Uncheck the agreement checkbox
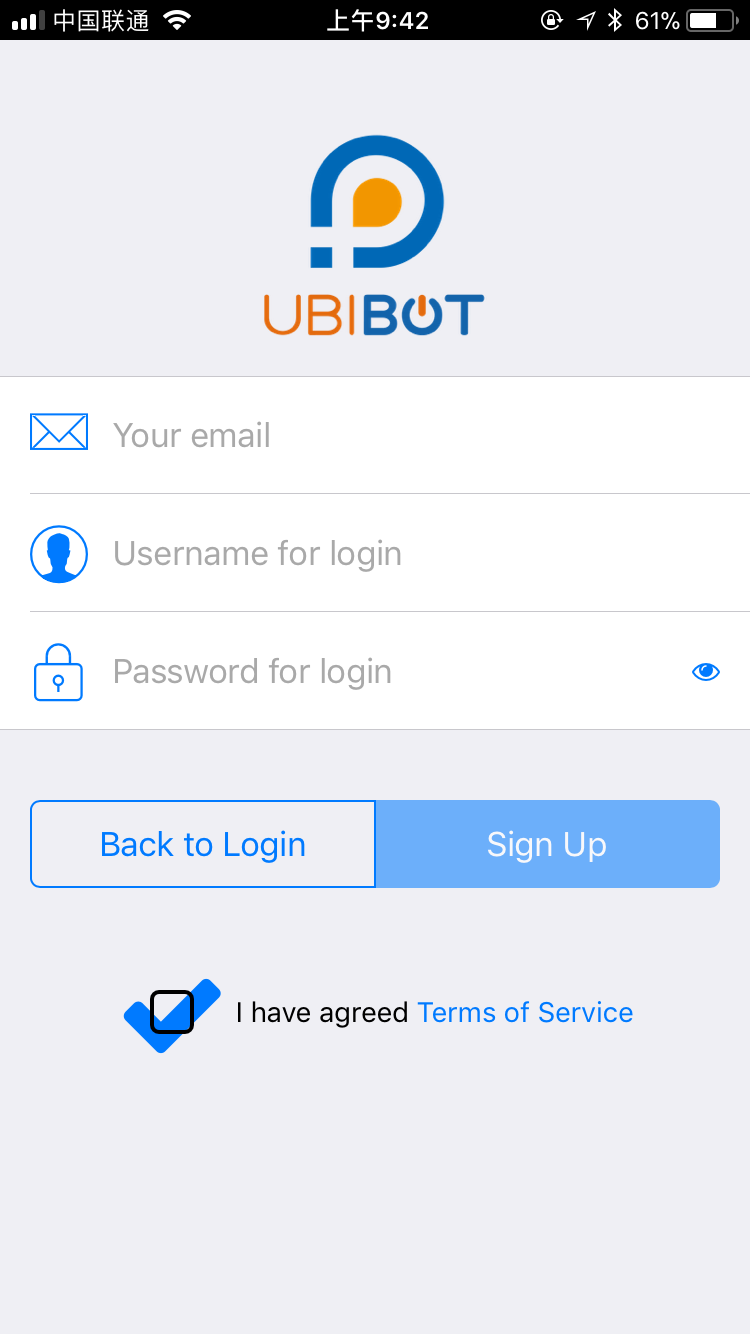 (172, 1014)
